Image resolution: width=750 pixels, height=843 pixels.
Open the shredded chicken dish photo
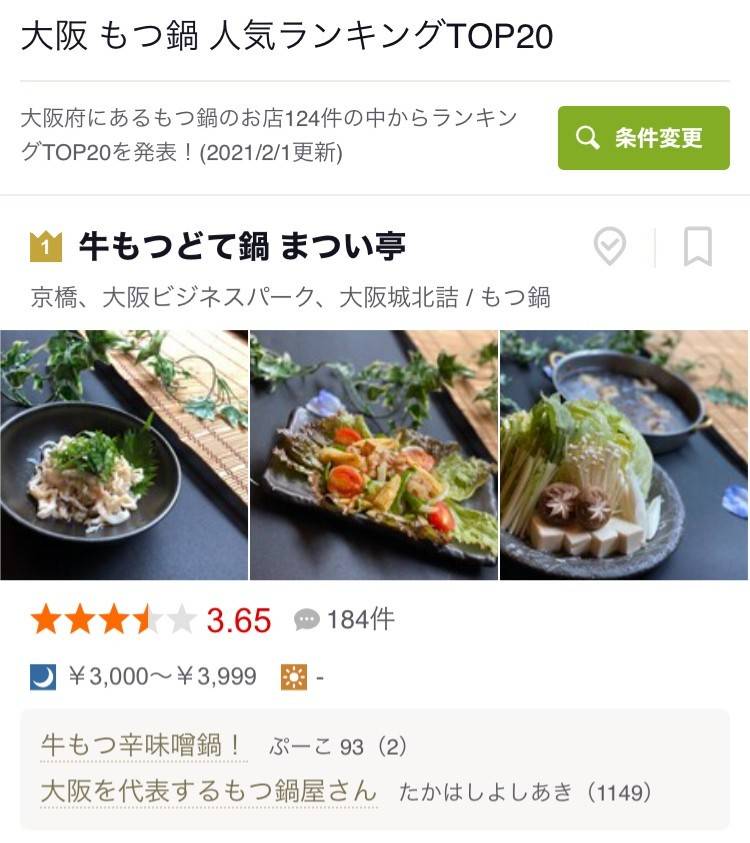123,455
